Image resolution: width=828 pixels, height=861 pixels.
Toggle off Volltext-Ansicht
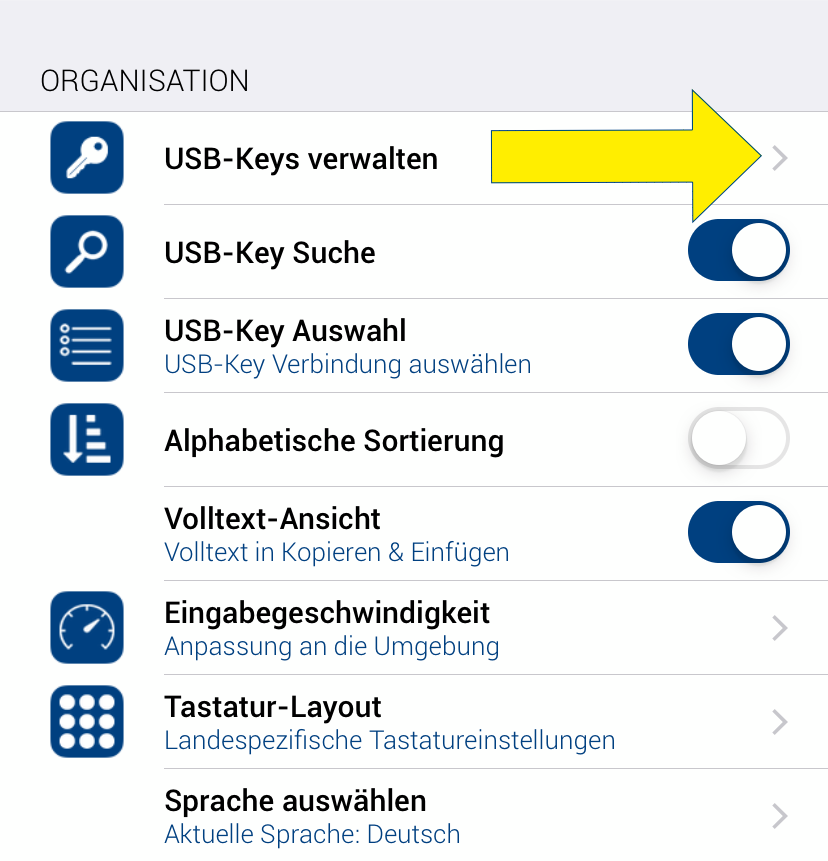tap(738, 533)
